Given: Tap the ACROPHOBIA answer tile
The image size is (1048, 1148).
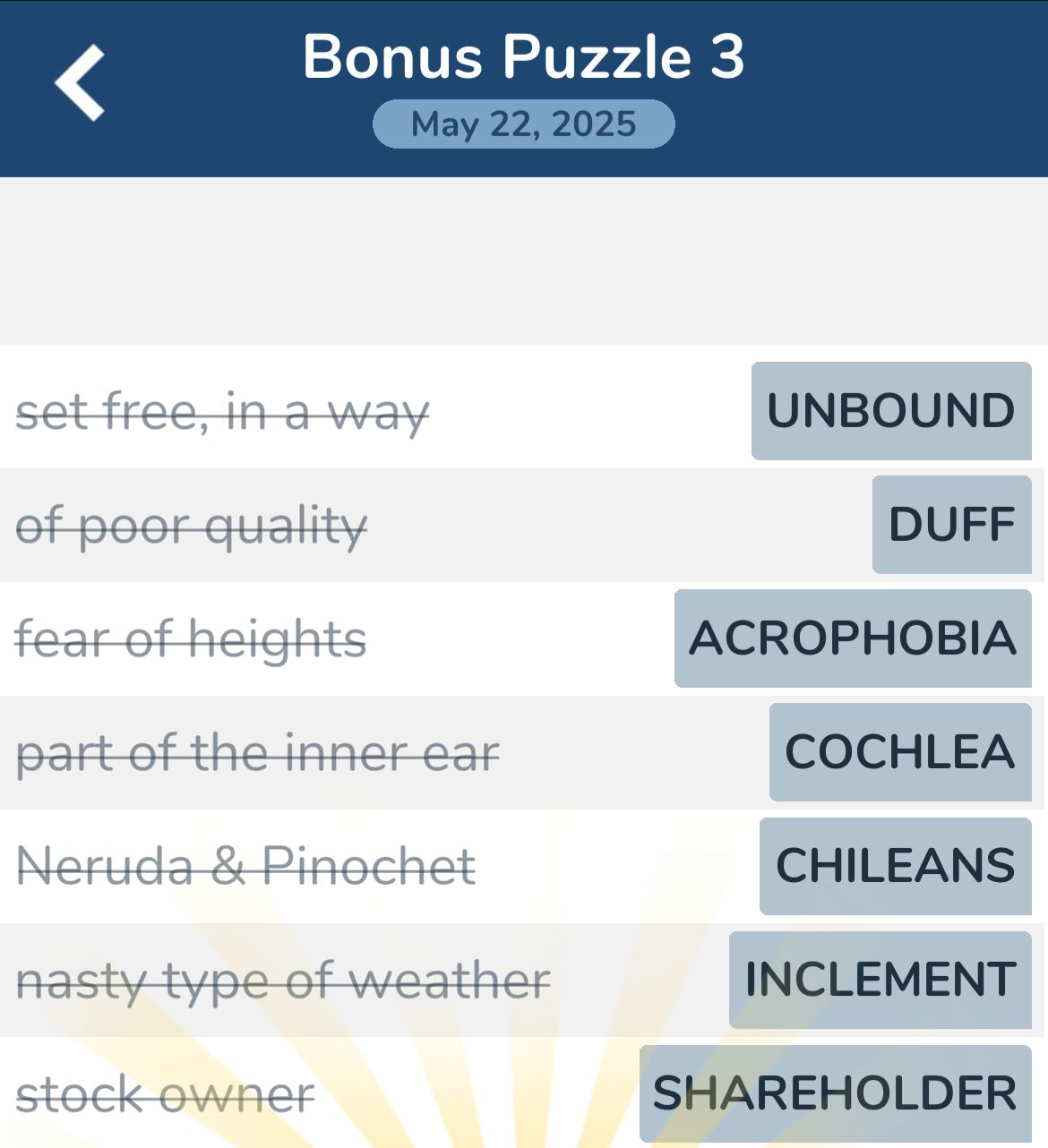Looking at the screenshot, I should [852, 638].
